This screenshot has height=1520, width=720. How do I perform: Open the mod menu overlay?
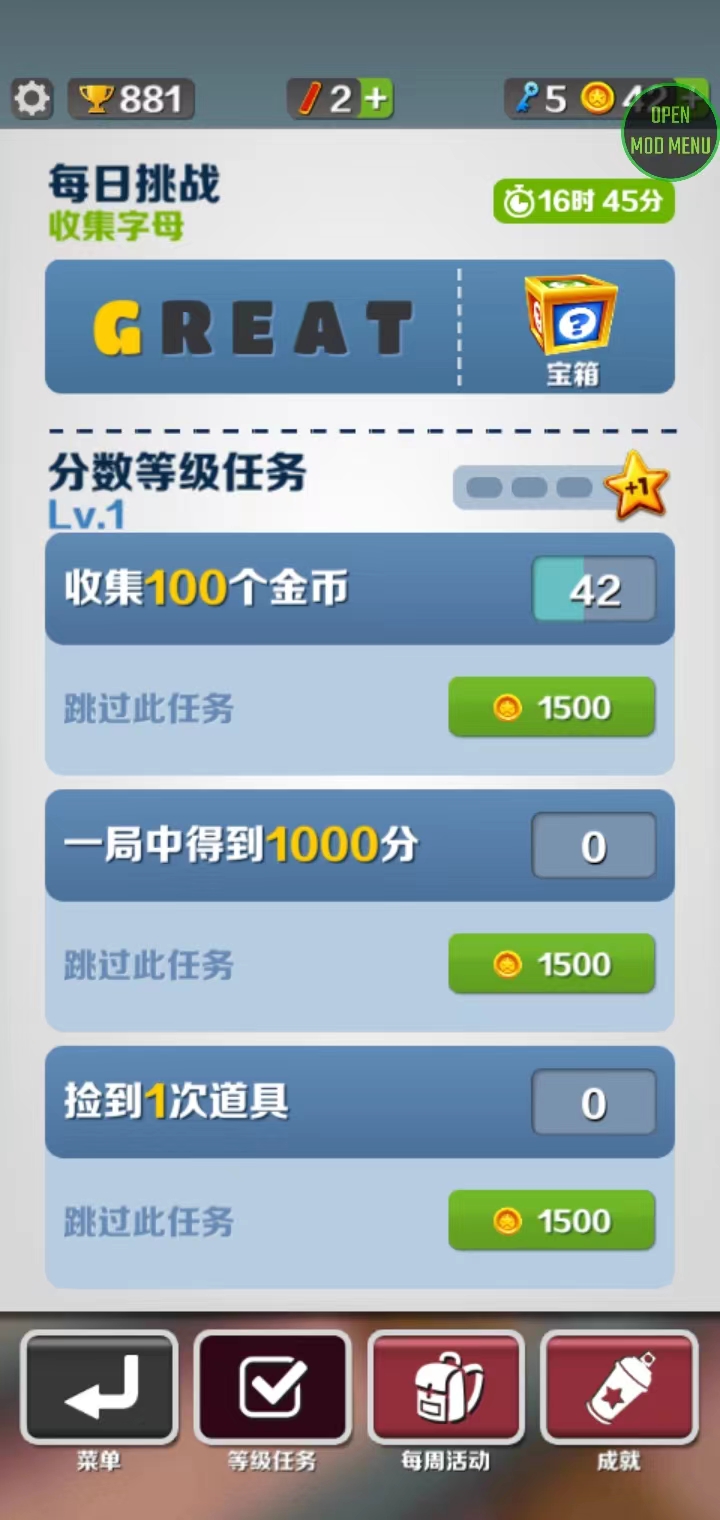pos(670,130)
